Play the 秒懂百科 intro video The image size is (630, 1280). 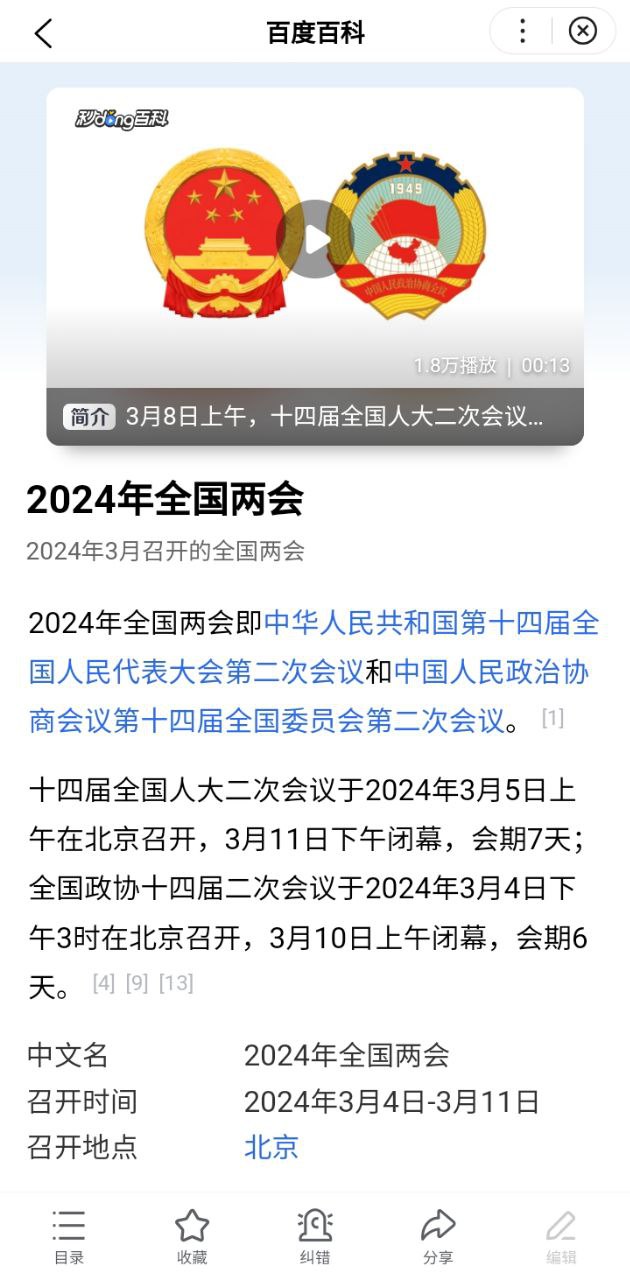point(315,239)
